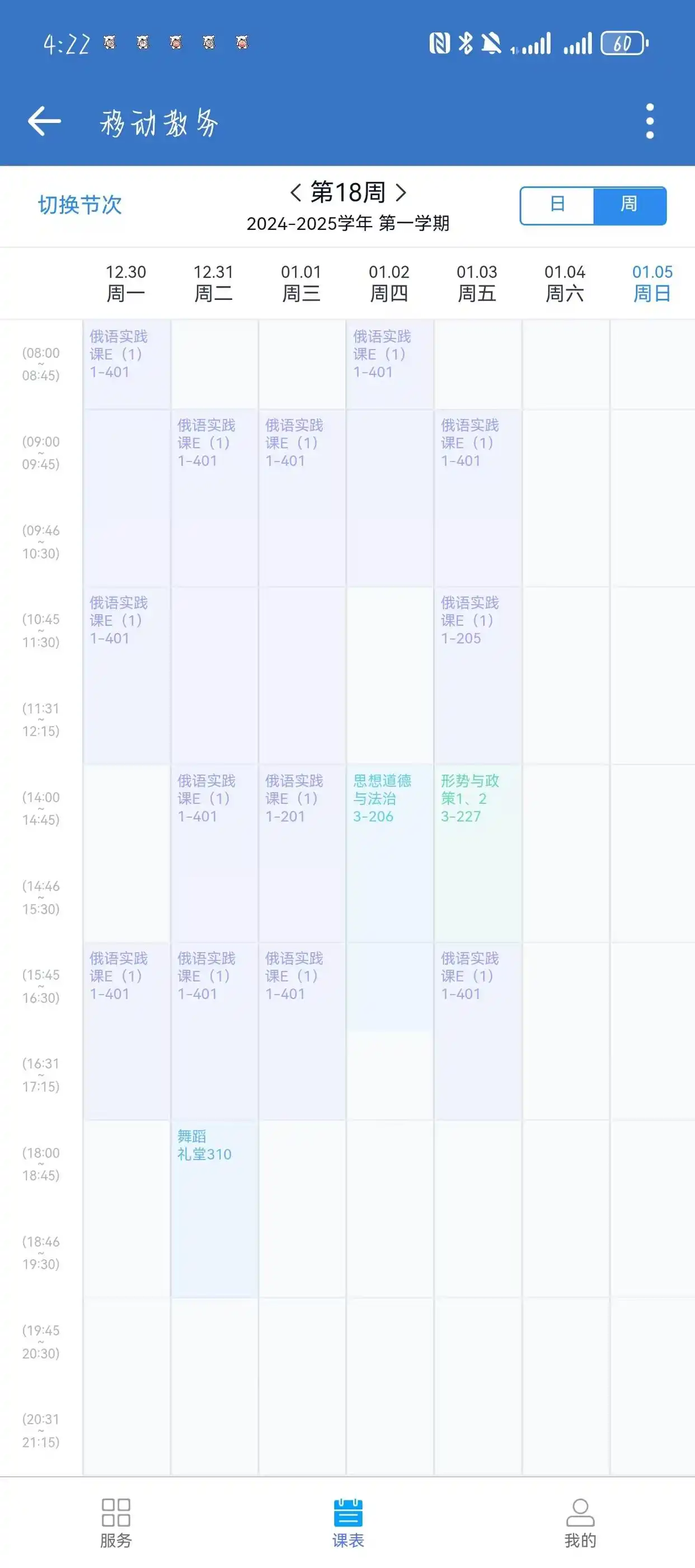
Task: Switch schedule view to 日 (day) mode
Action: tap(558, 205)
